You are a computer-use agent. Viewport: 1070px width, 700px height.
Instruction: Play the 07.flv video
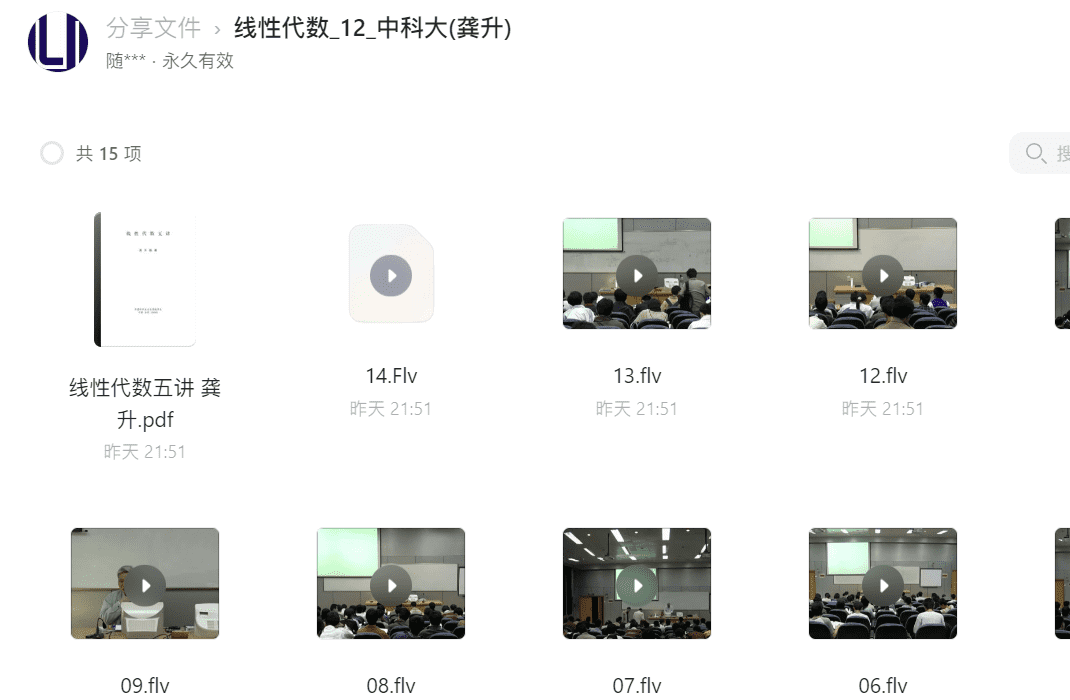point(637,585)
